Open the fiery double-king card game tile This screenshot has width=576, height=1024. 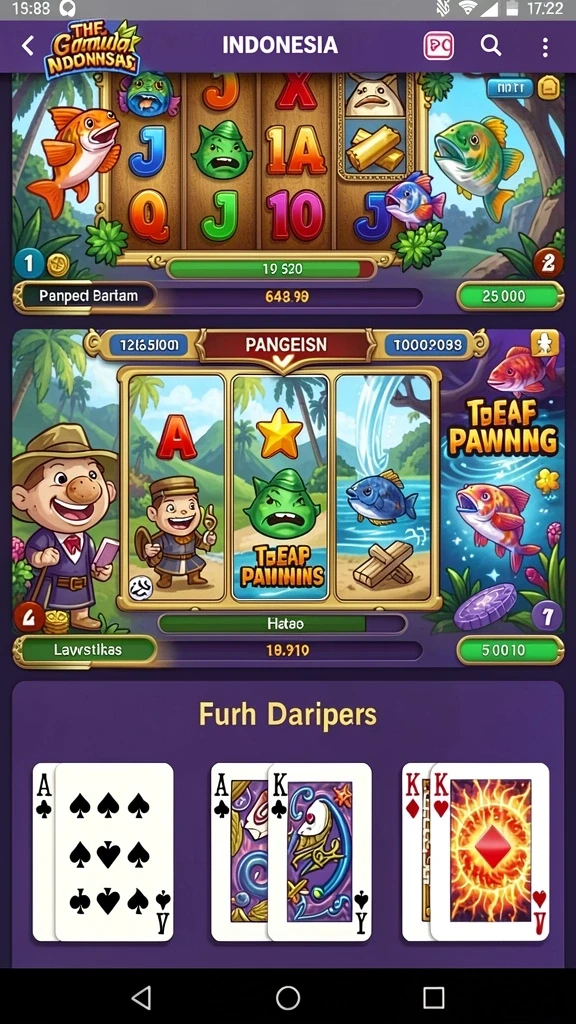coord(475,852)
